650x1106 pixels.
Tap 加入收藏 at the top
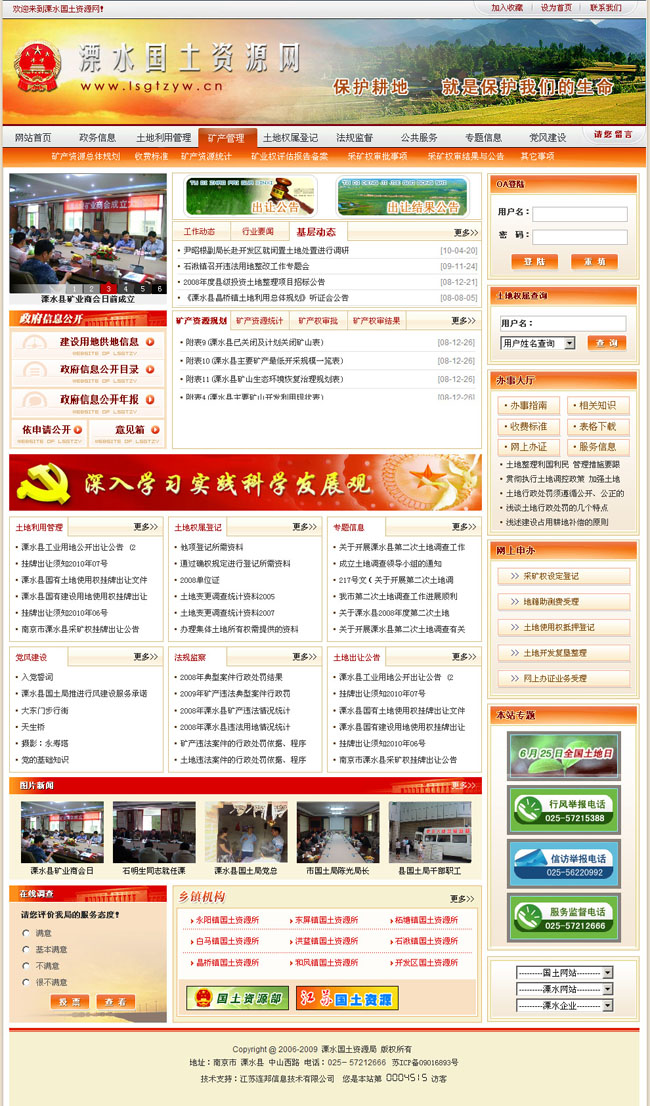(507, 7)
